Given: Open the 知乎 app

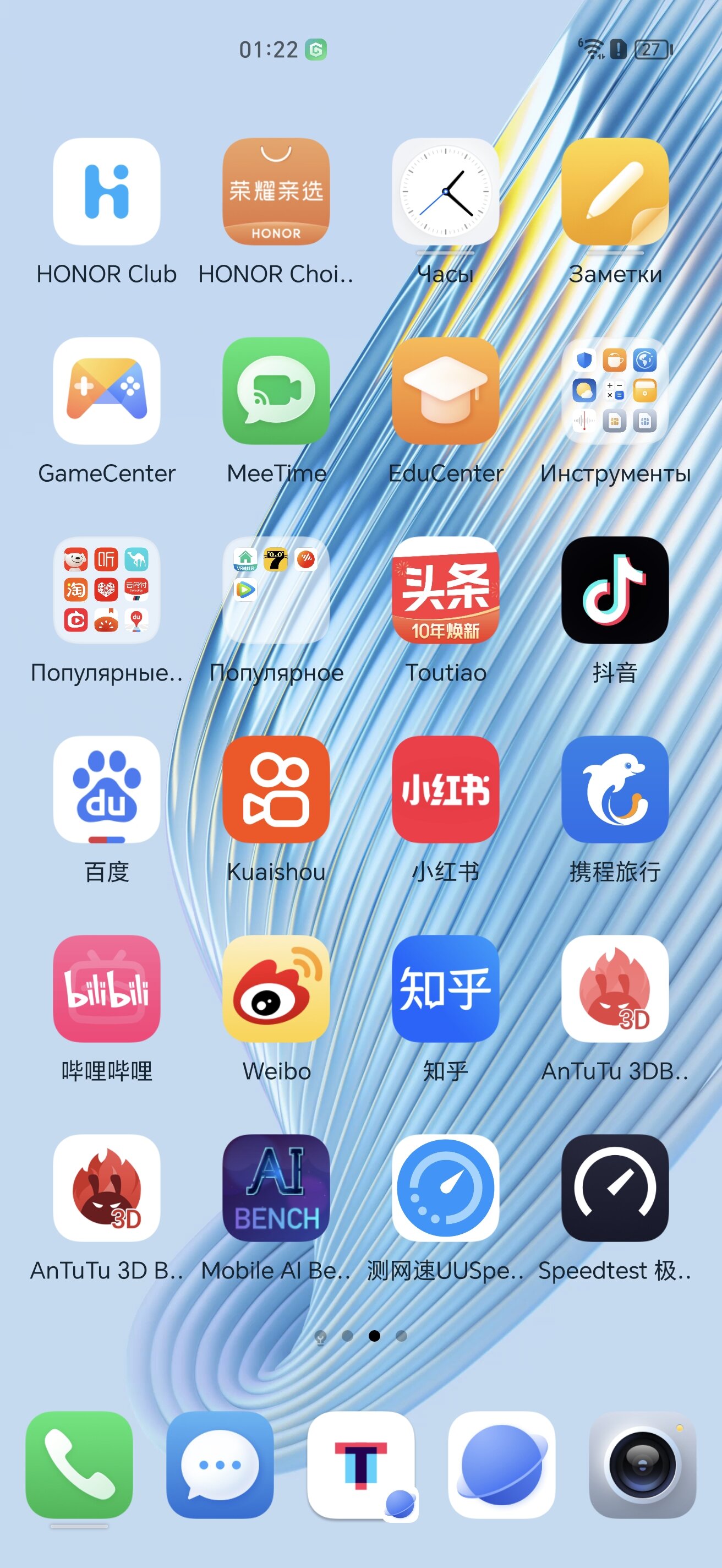Looking at the screenshot, I should (446, 988).
